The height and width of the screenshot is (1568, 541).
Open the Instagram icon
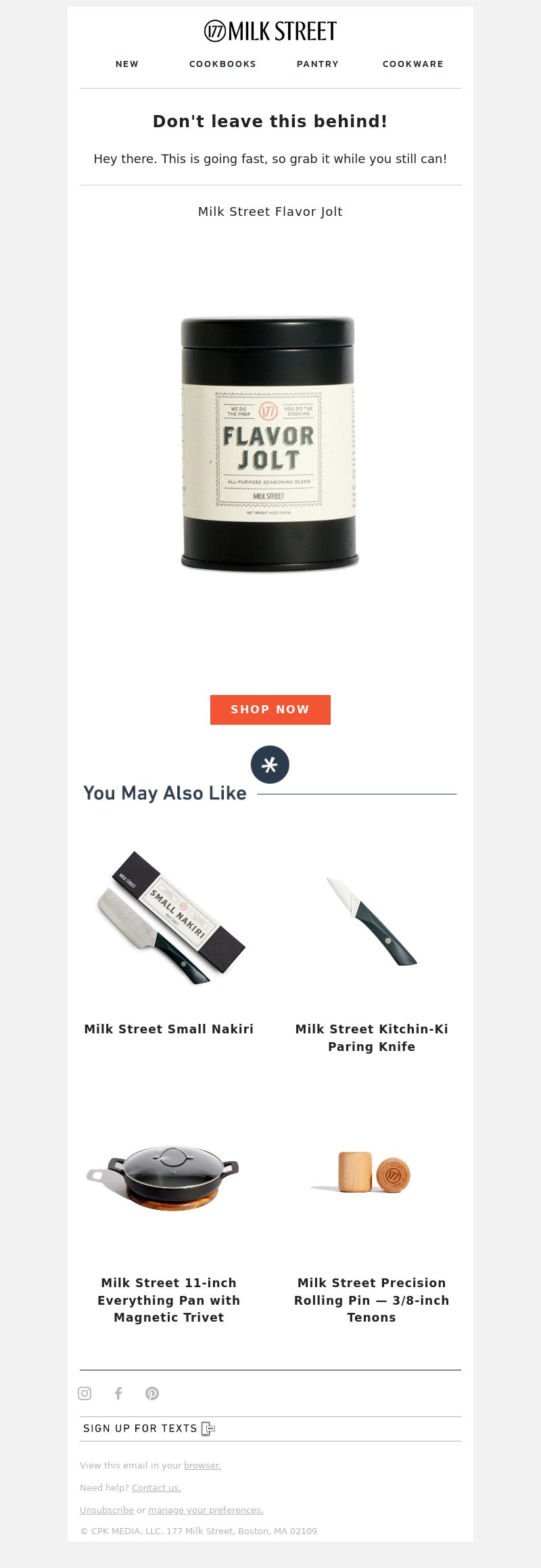(85, 1393)
